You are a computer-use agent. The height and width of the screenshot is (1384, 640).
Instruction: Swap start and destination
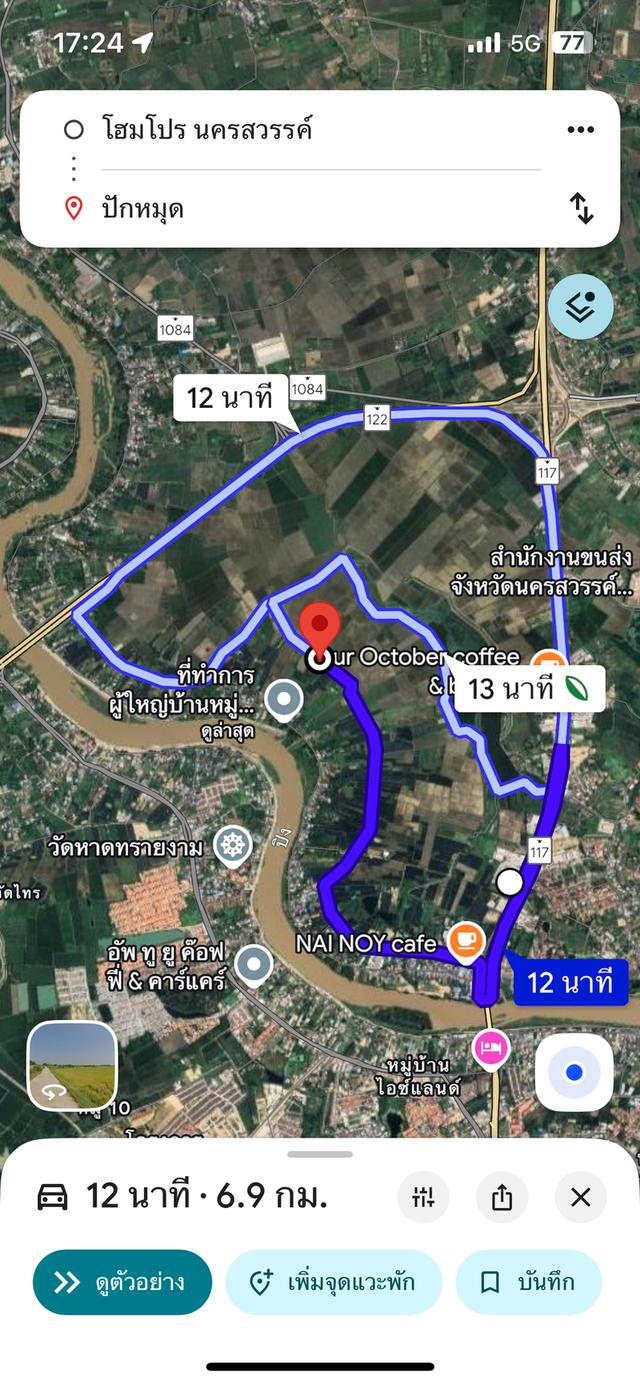[x=581, y=208]
